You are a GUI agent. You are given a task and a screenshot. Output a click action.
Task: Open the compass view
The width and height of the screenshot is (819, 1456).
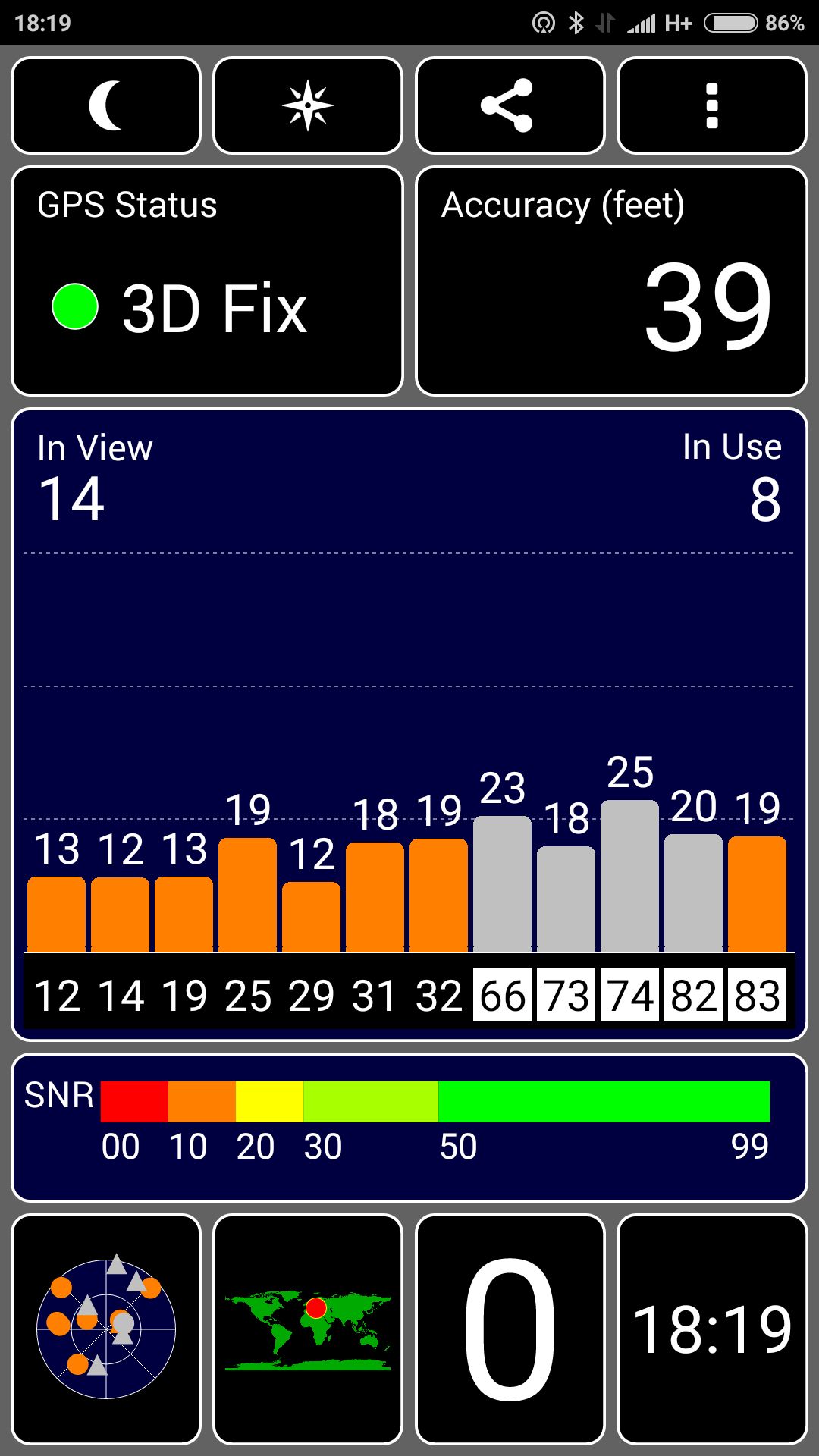tap(308, 105)
